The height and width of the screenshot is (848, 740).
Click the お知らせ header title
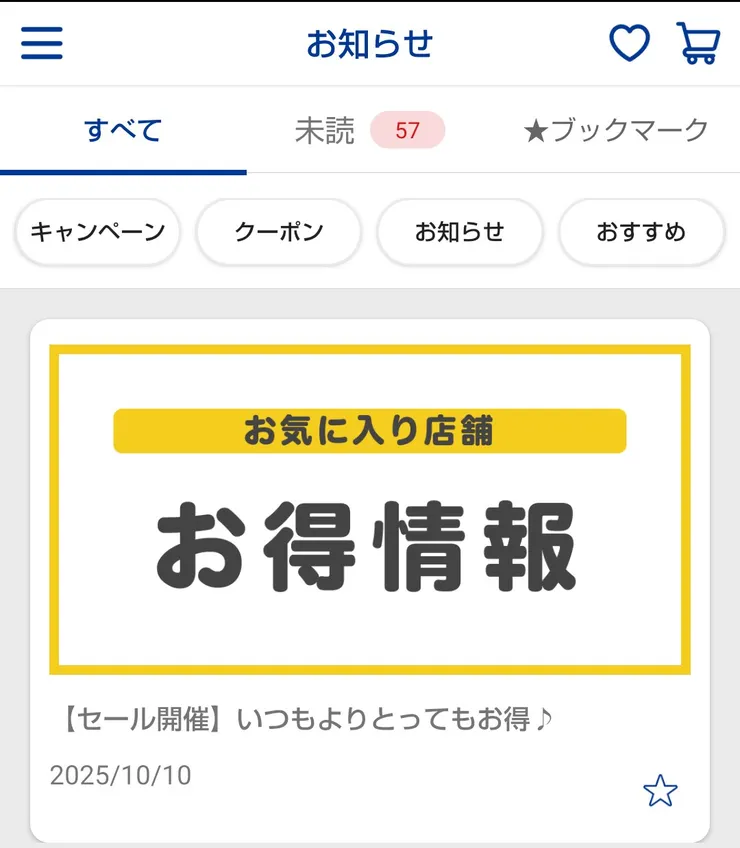pyautogui.click(x=370, y=44)
